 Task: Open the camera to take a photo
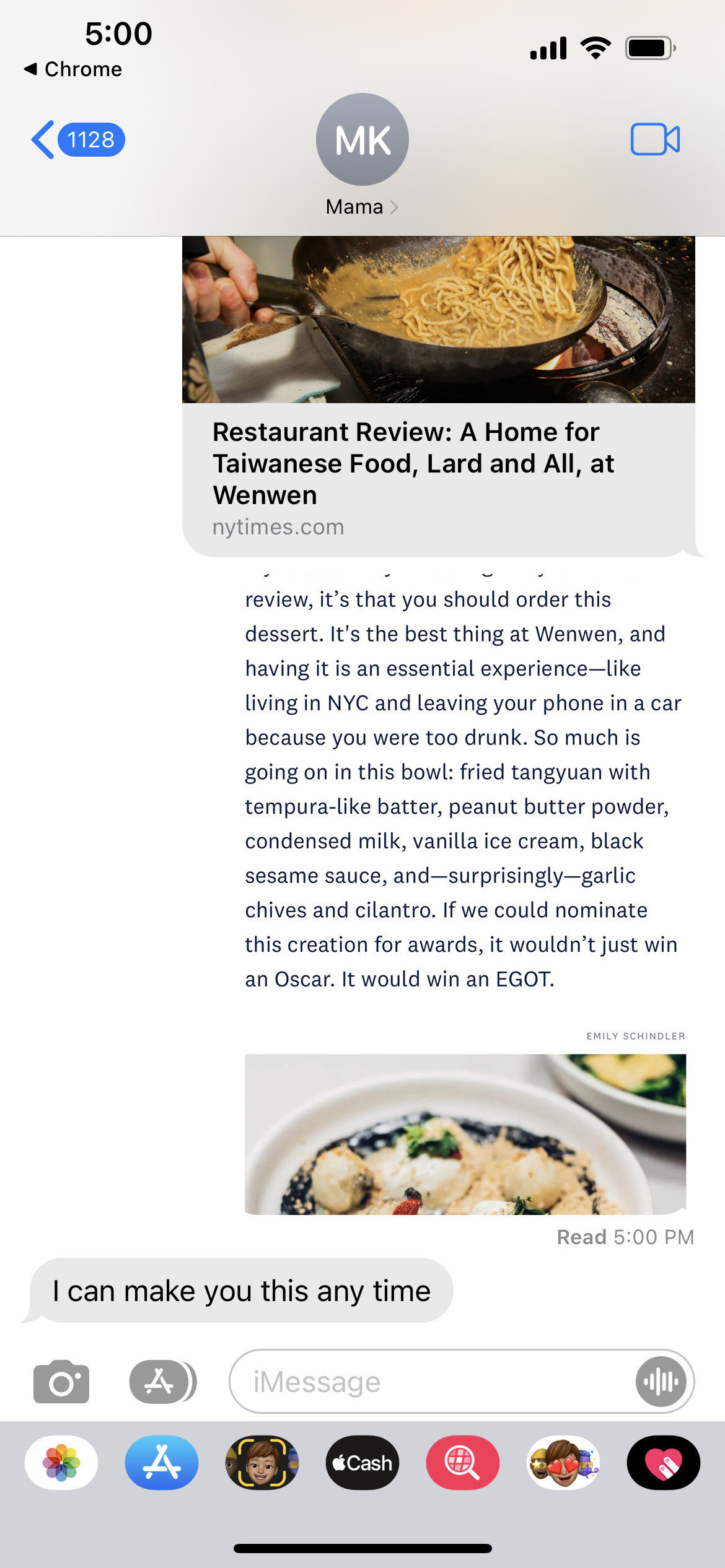(61, 1381)
